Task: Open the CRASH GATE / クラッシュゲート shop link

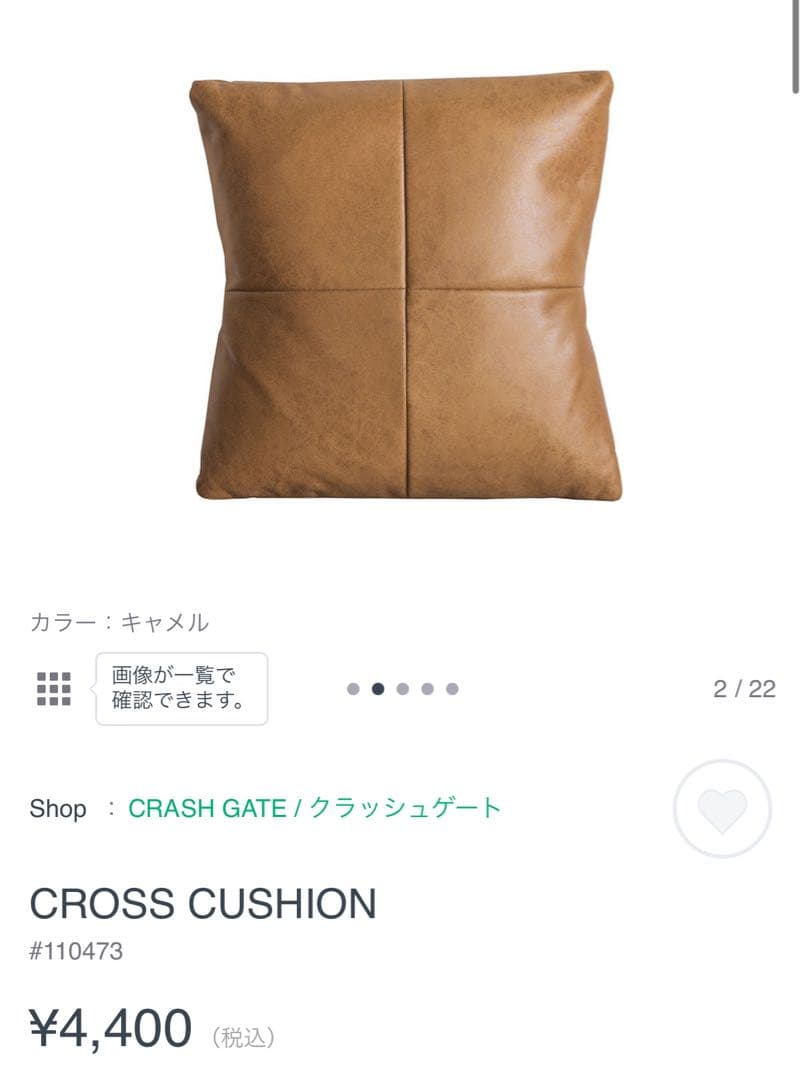Action: click(x=313, y=808)
